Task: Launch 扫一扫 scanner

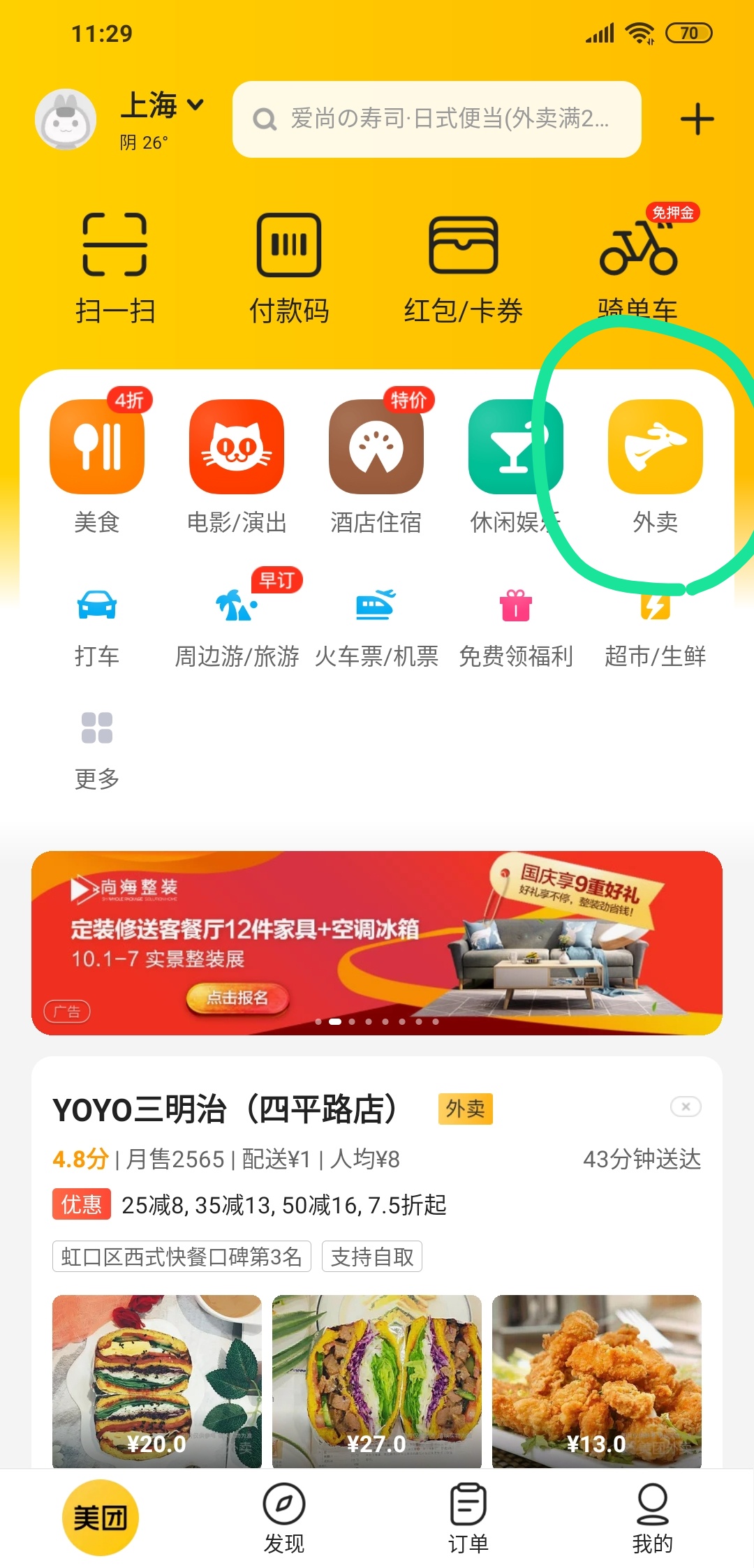Action: coord(115,269)
